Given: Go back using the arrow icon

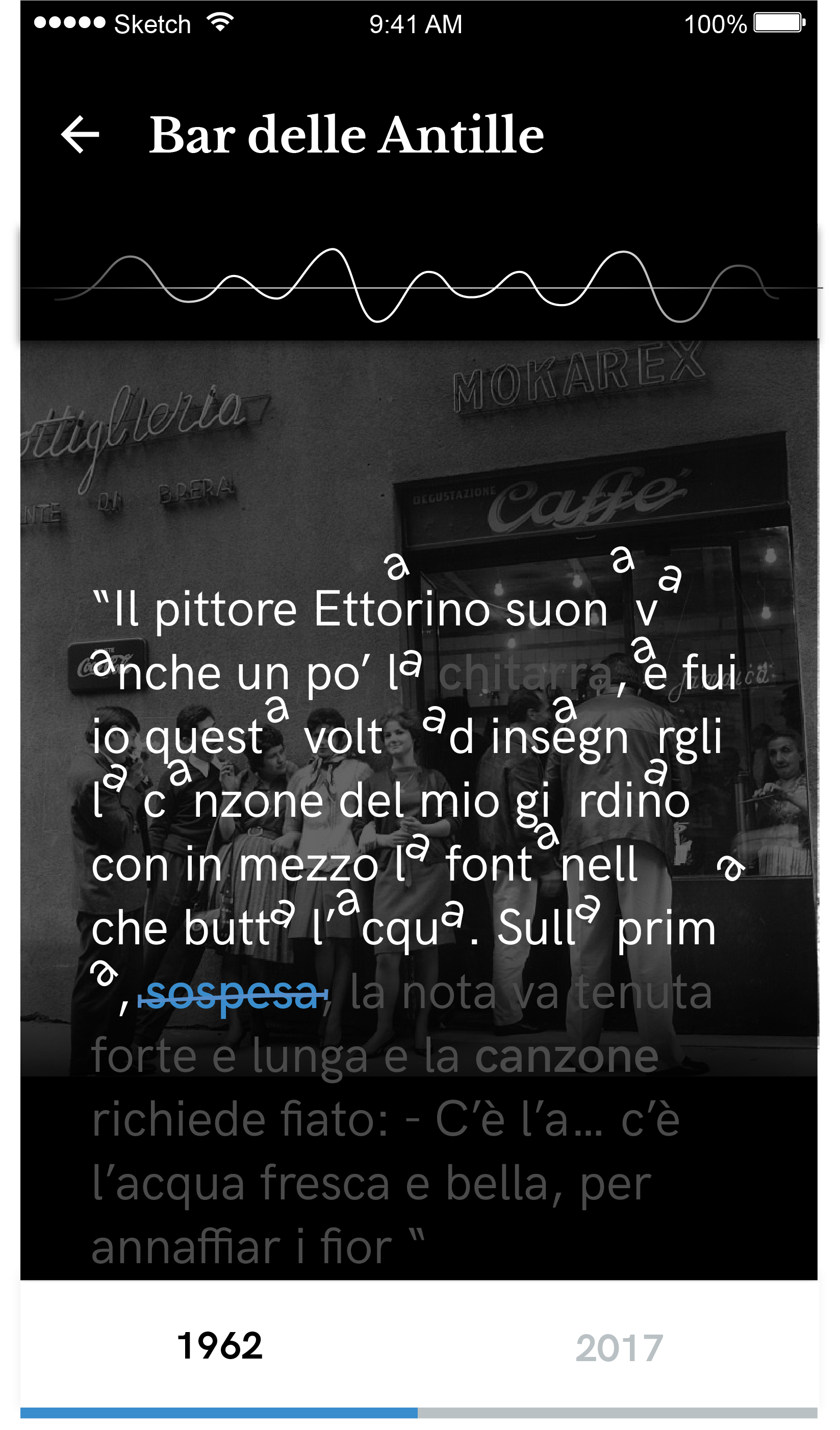Looking at the screenshot, I should (x=80, y=135).
